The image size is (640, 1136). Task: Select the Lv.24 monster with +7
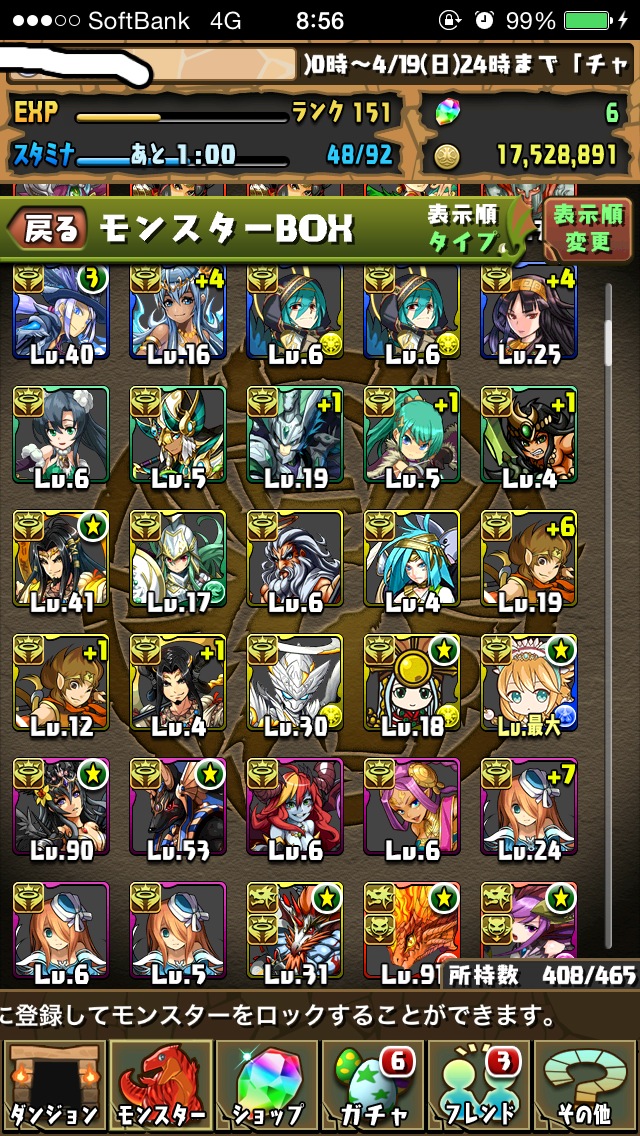(x=529, y=807)
